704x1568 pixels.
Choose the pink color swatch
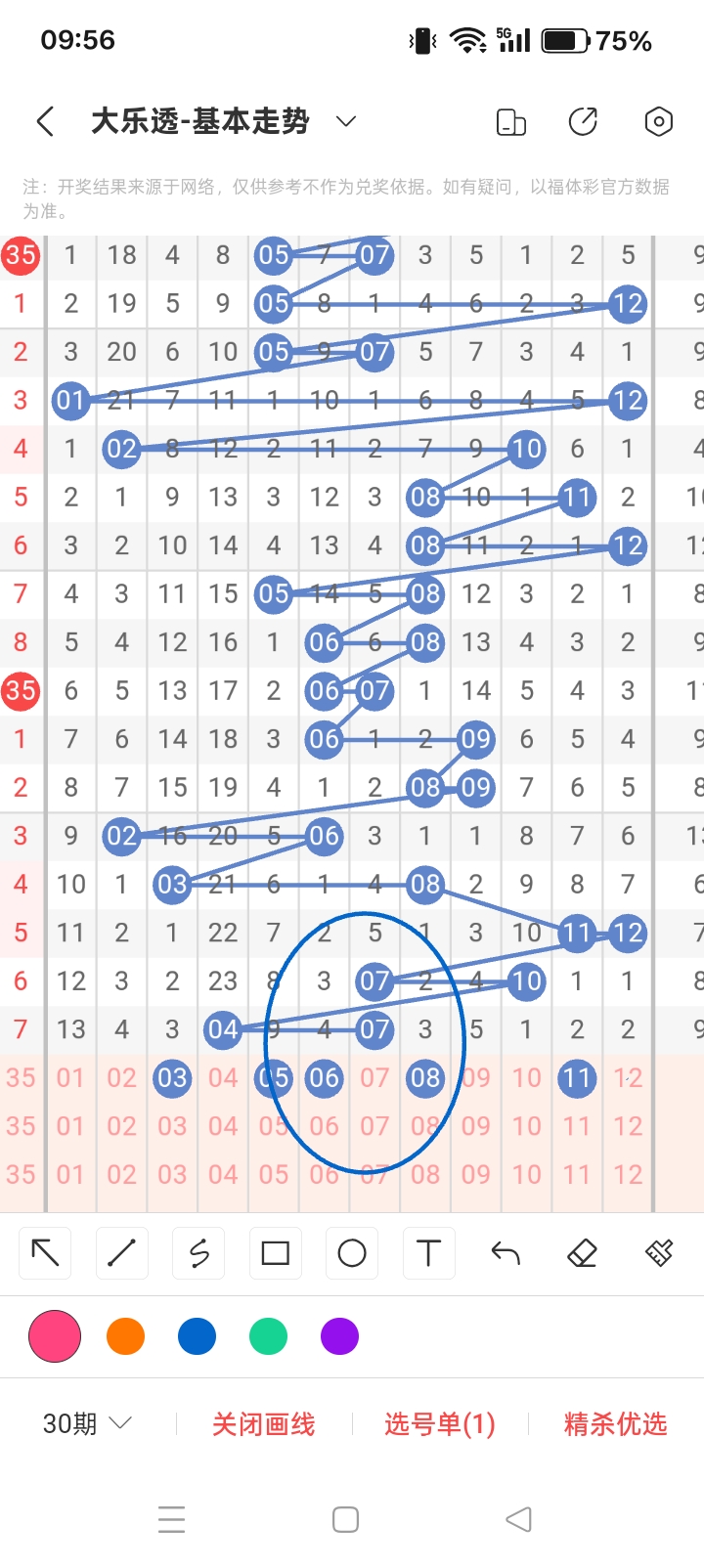(x=55, y=1336)
